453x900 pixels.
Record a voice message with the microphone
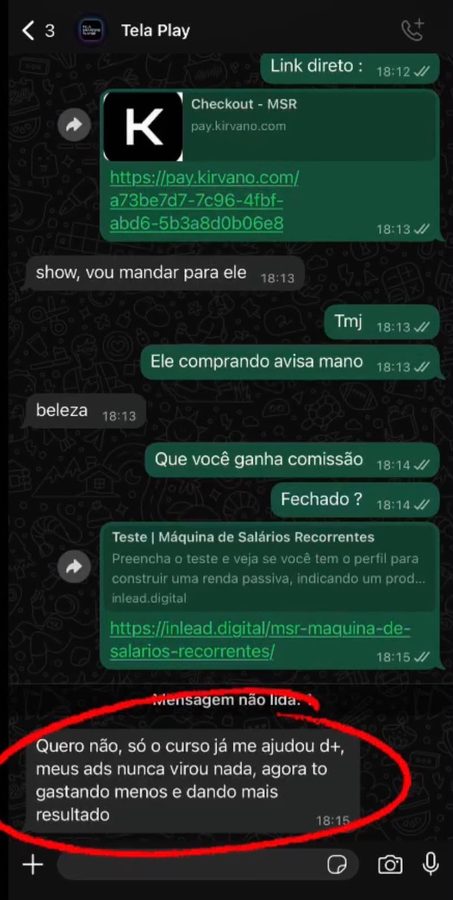coord(430,864)
